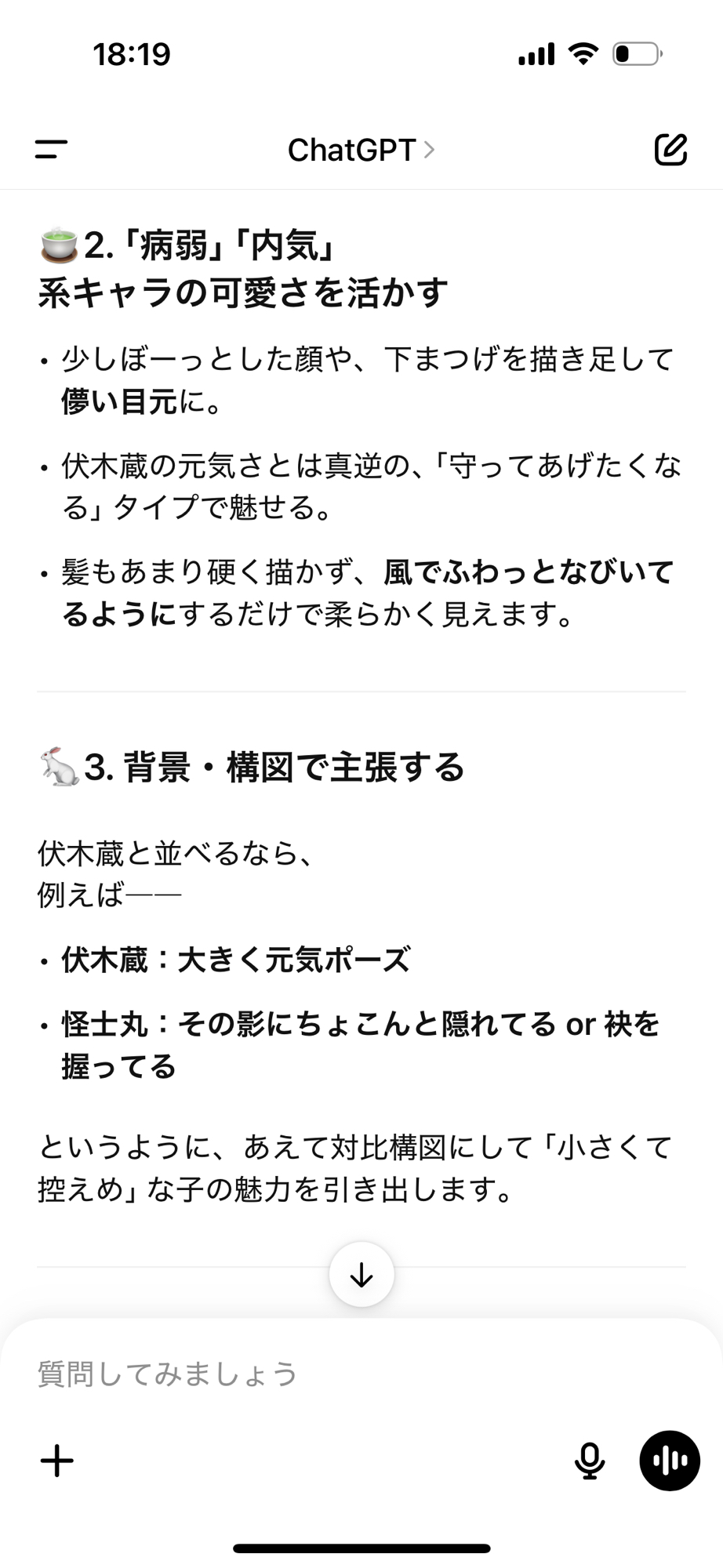
Task: Open the sidebar menu
Action: click(51, 149)
